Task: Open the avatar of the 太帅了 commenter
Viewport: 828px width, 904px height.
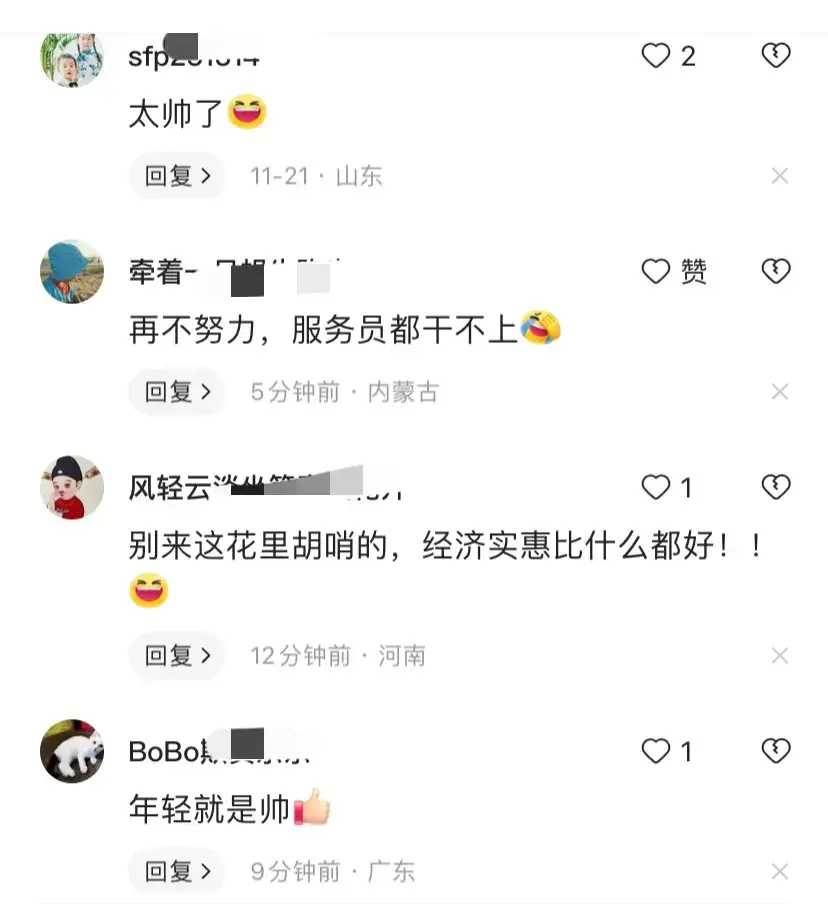Action: click(72, 58)
